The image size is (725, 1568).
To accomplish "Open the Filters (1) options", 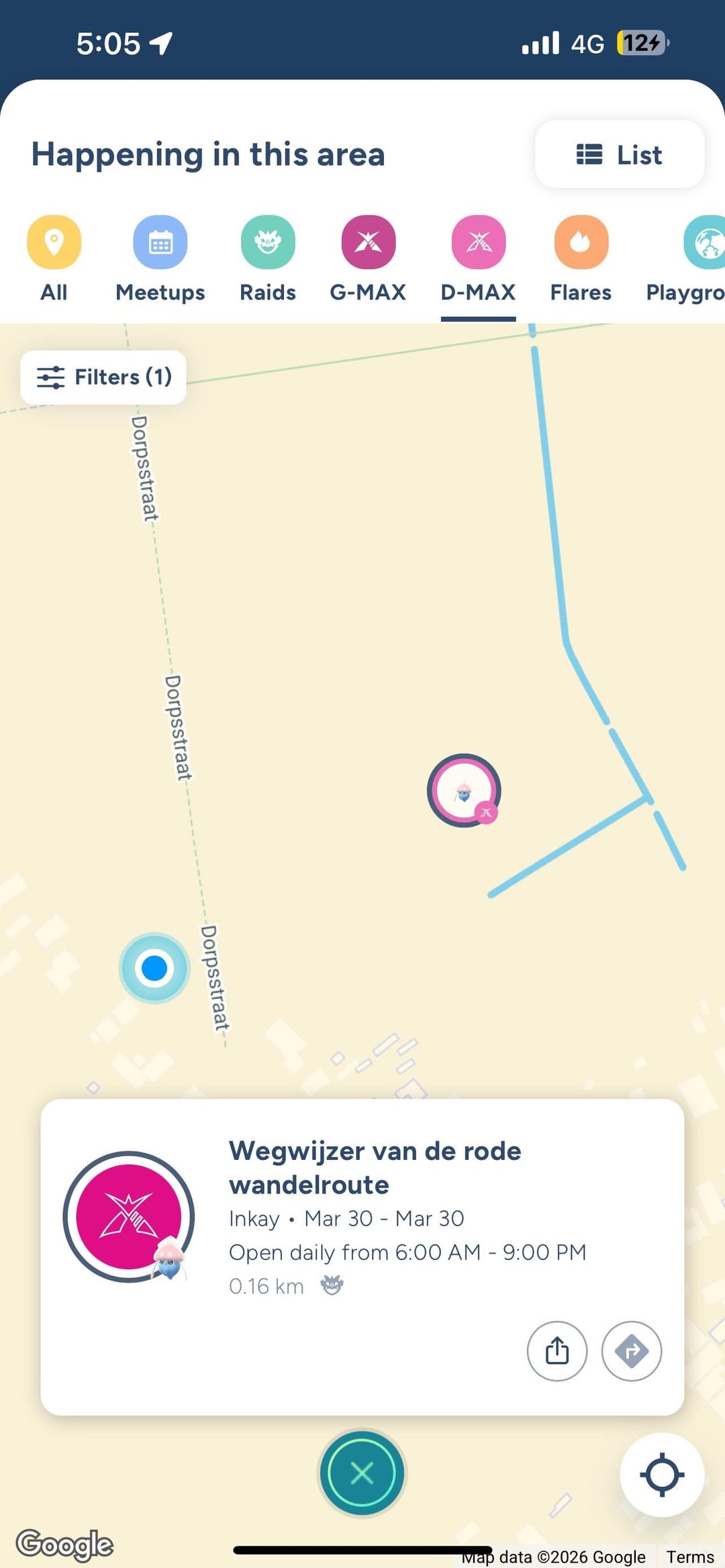I will (103, 377).
